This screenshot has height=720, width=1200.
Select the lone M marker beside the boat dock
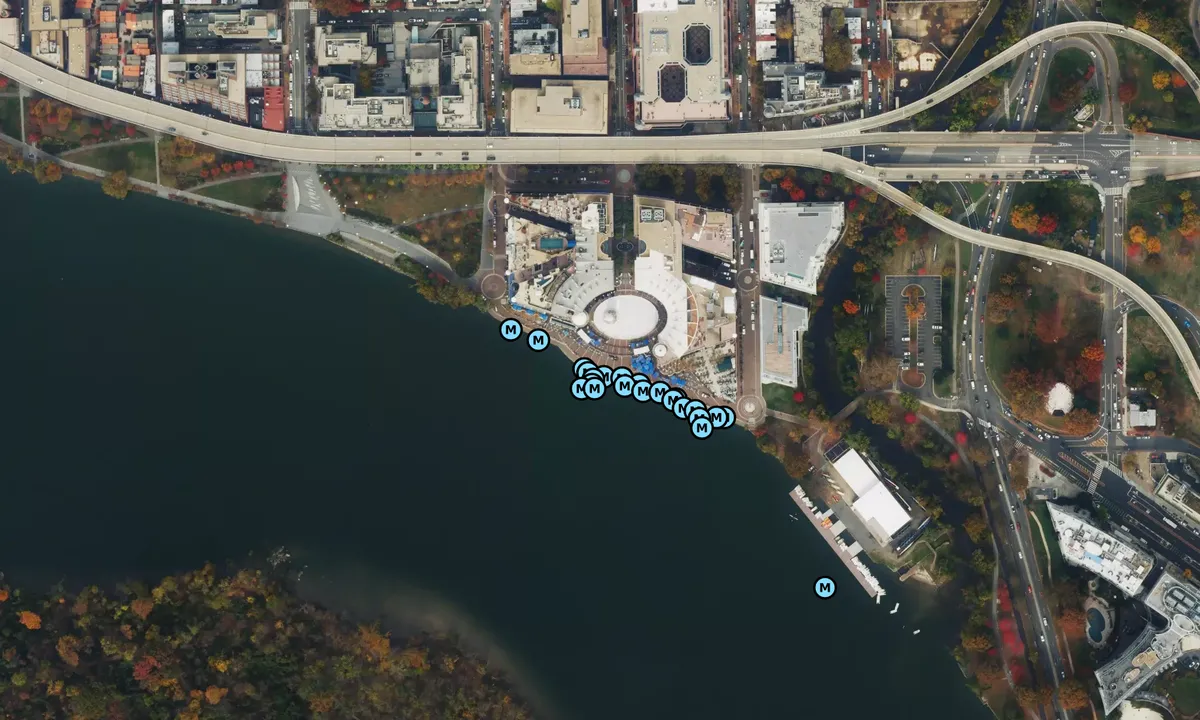tap(825, 588)
